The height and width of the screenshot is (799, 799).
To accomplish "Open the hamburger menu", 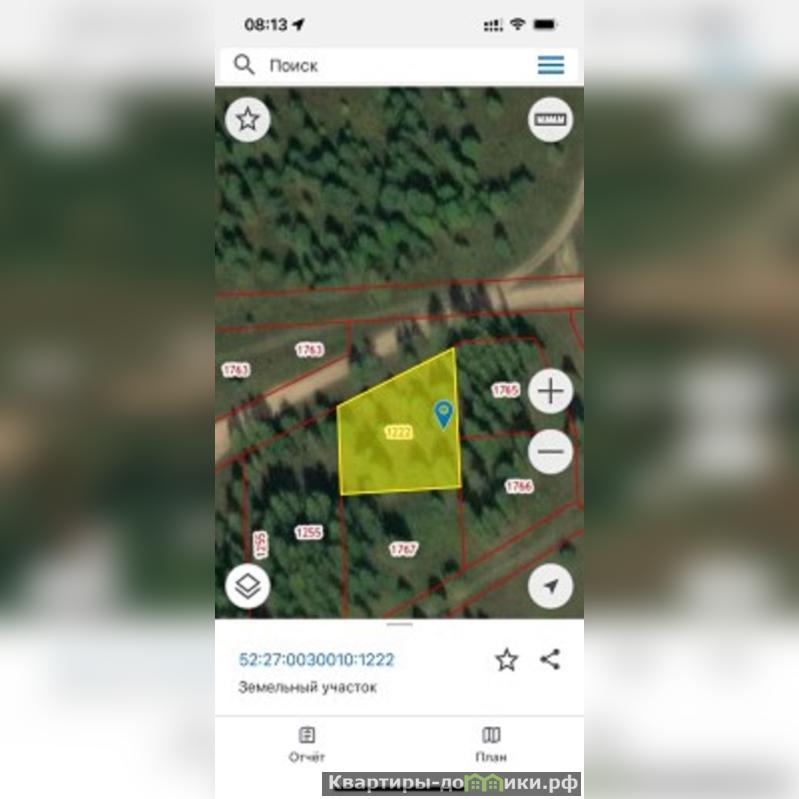I will [x=551, y=66].
